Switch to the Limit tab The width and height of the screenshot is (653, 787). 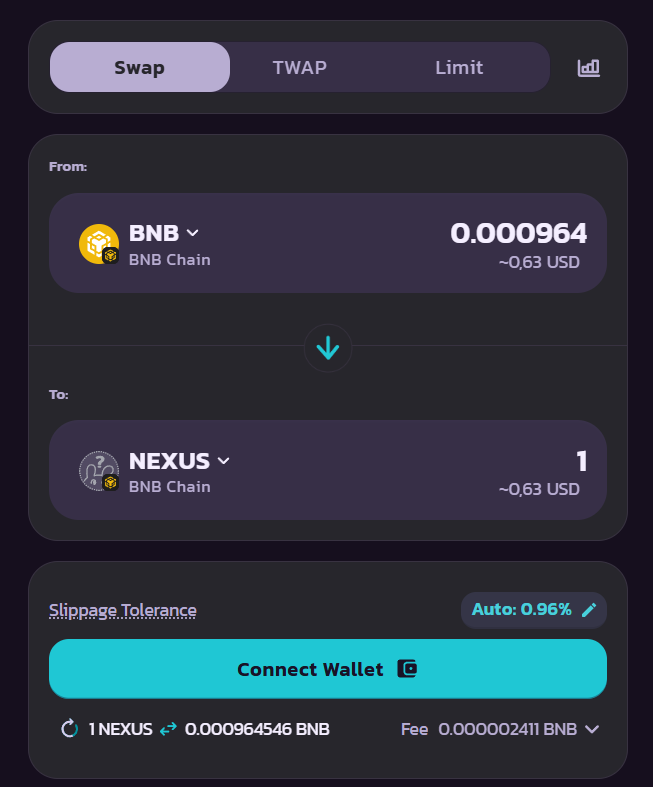pyautogui.click(x=459, y=68)
